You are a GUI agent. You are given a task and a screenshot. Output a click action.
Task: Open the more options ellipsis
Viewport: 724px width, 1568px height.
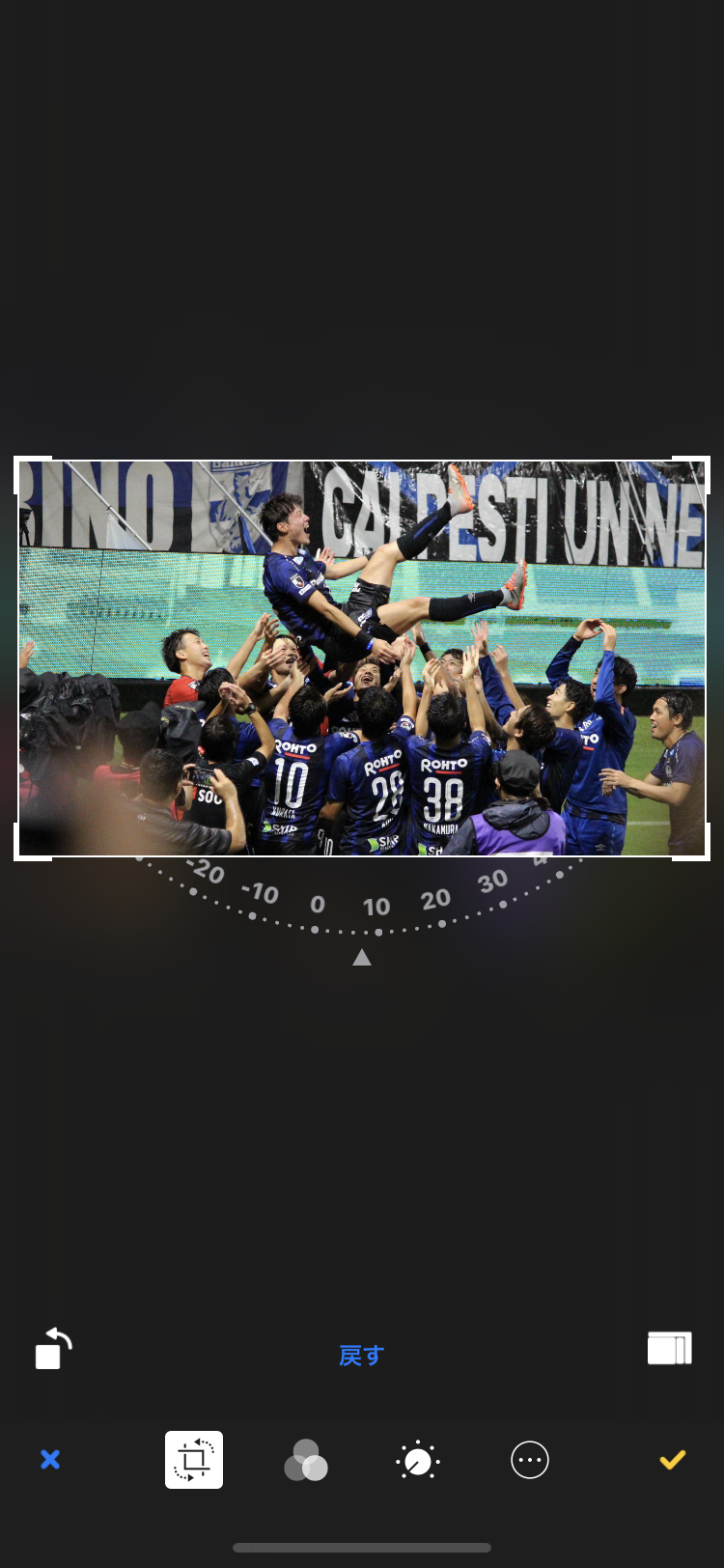(x=529, y=1460)
